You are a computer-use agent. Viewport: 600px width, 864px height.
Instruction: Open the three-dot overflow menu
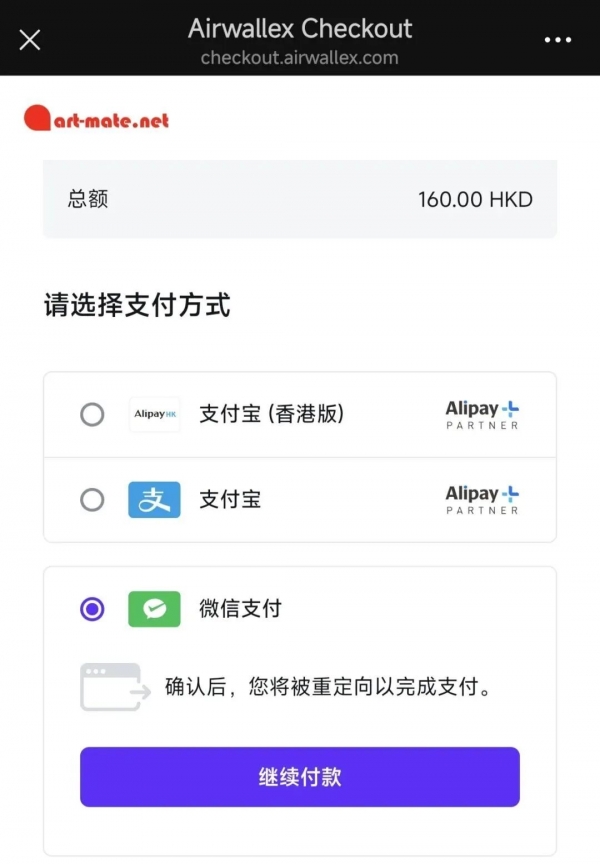pos(558,40)
